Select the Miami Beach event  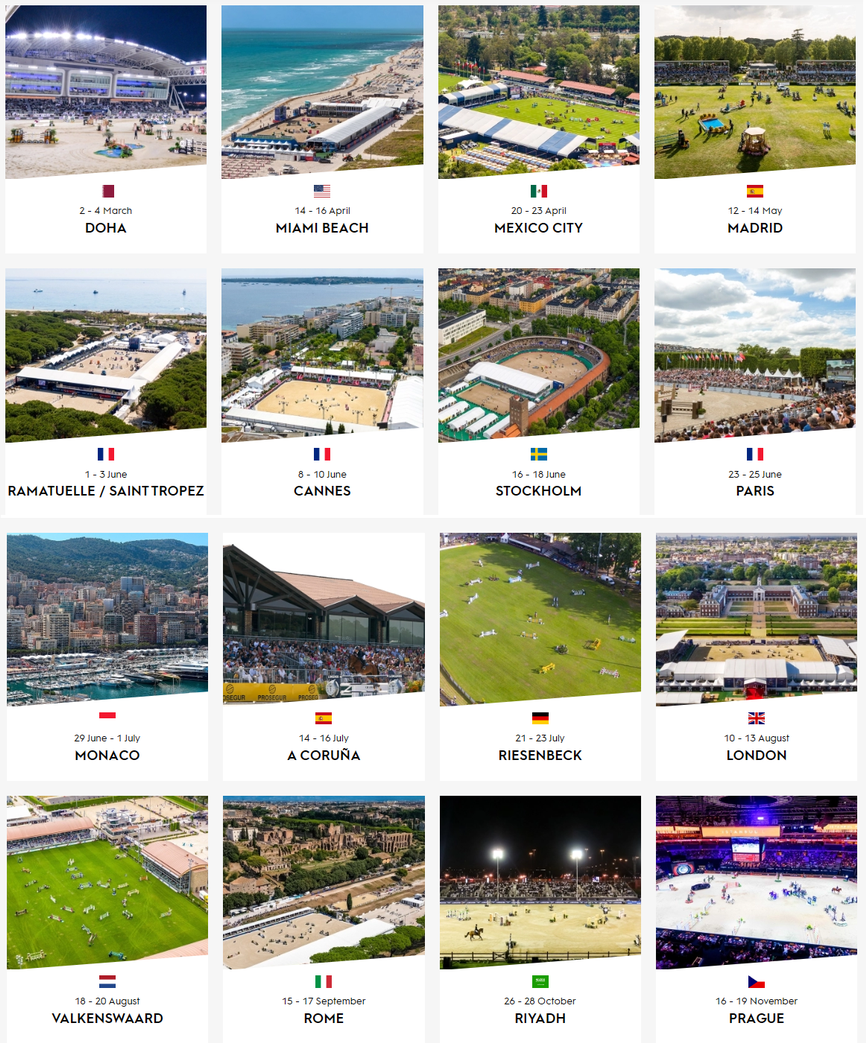click(322, 130)
